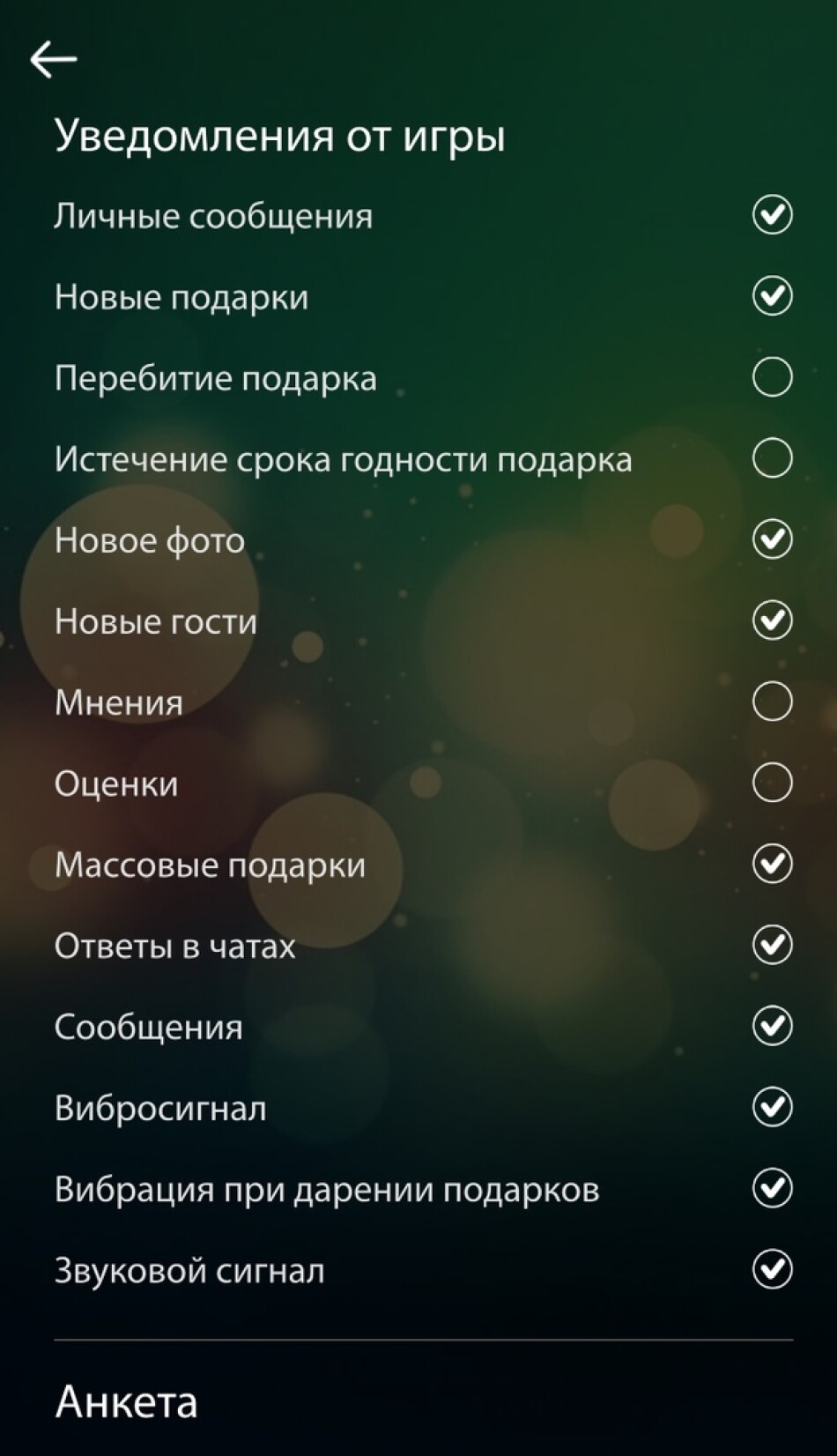The width and height of the screenshot is (837, 1456).
Task: Uncheck Новые подарки notifications
Action: click(772, 296)
